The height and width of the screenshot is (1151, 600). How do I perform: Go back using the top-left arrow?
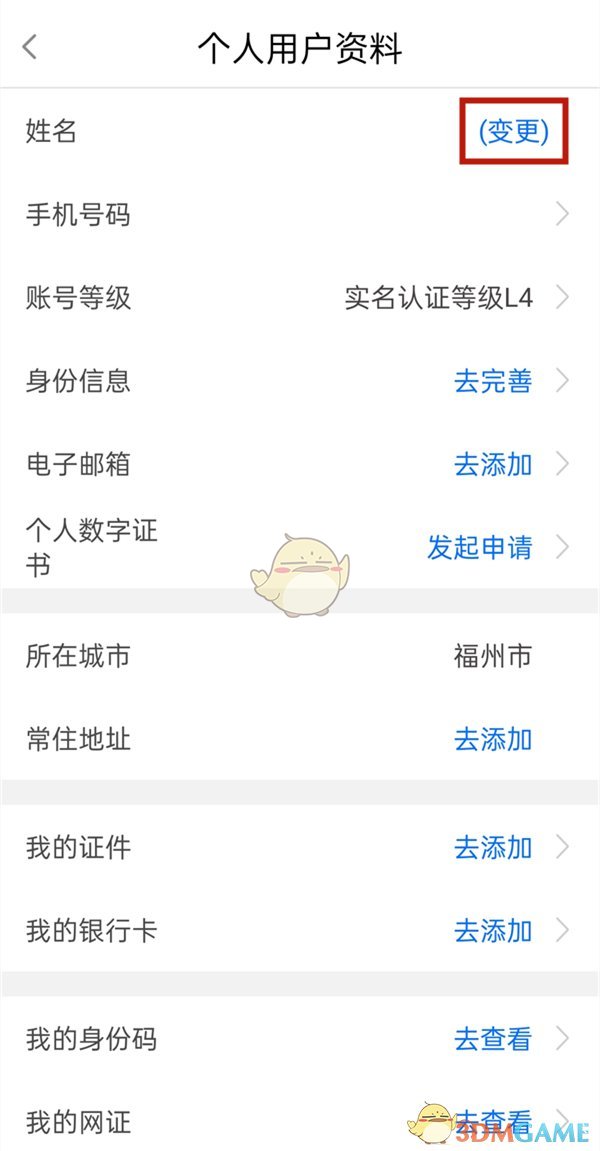click(x=30, y=46)
